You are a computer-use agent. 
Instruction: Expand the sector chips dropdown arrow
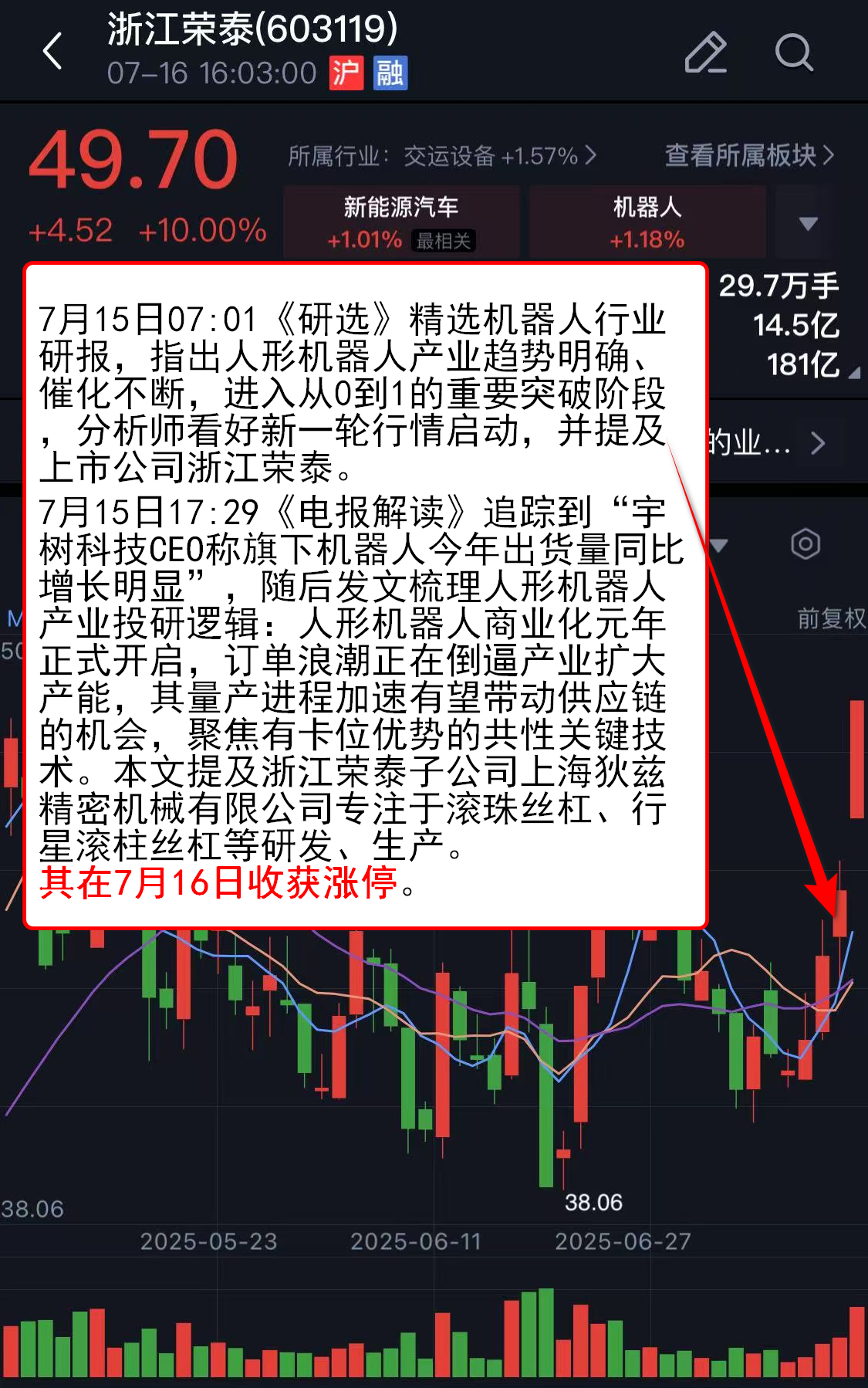808,224
